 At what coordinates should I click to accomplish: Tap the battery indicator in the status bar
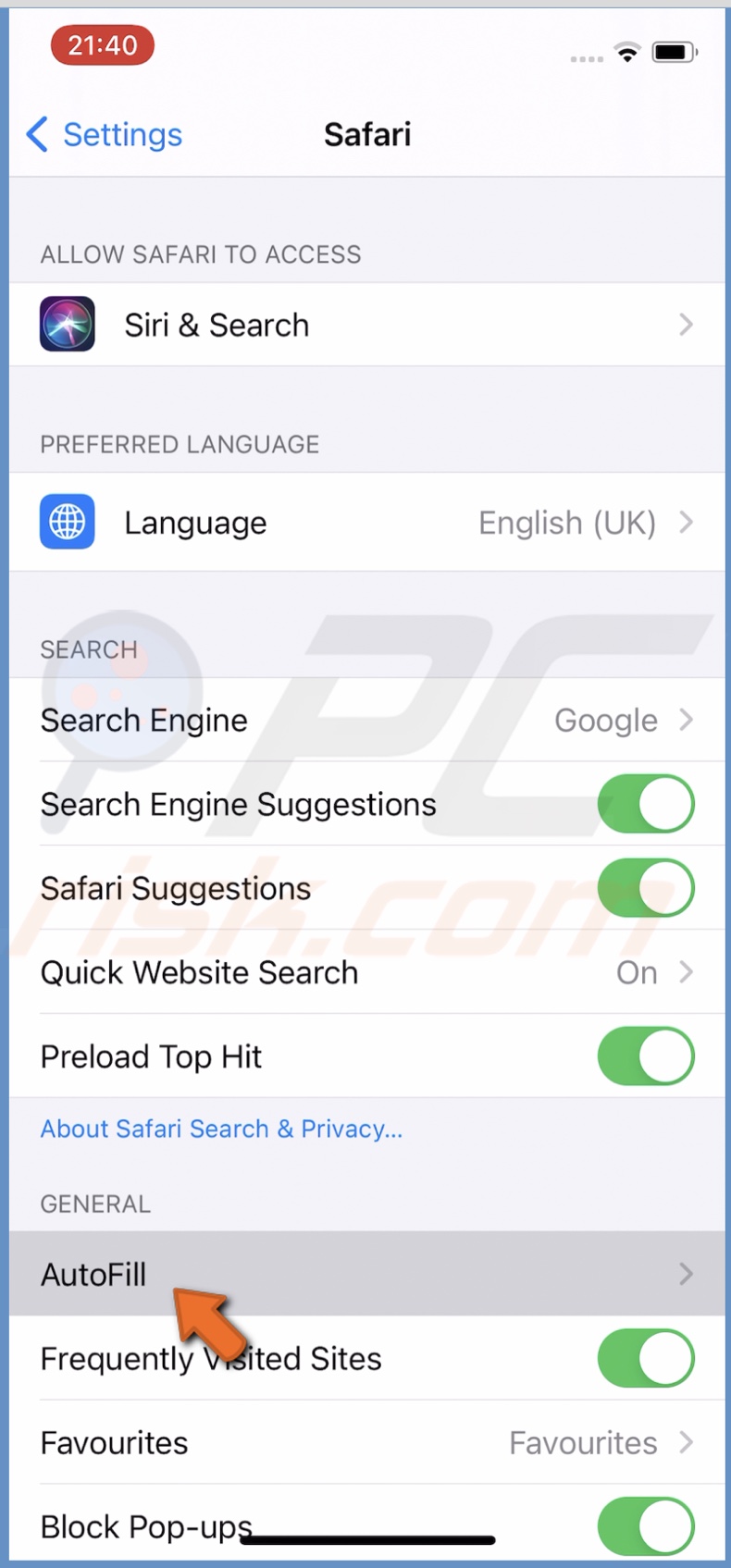pyautogui.click(x=674, y=53)
